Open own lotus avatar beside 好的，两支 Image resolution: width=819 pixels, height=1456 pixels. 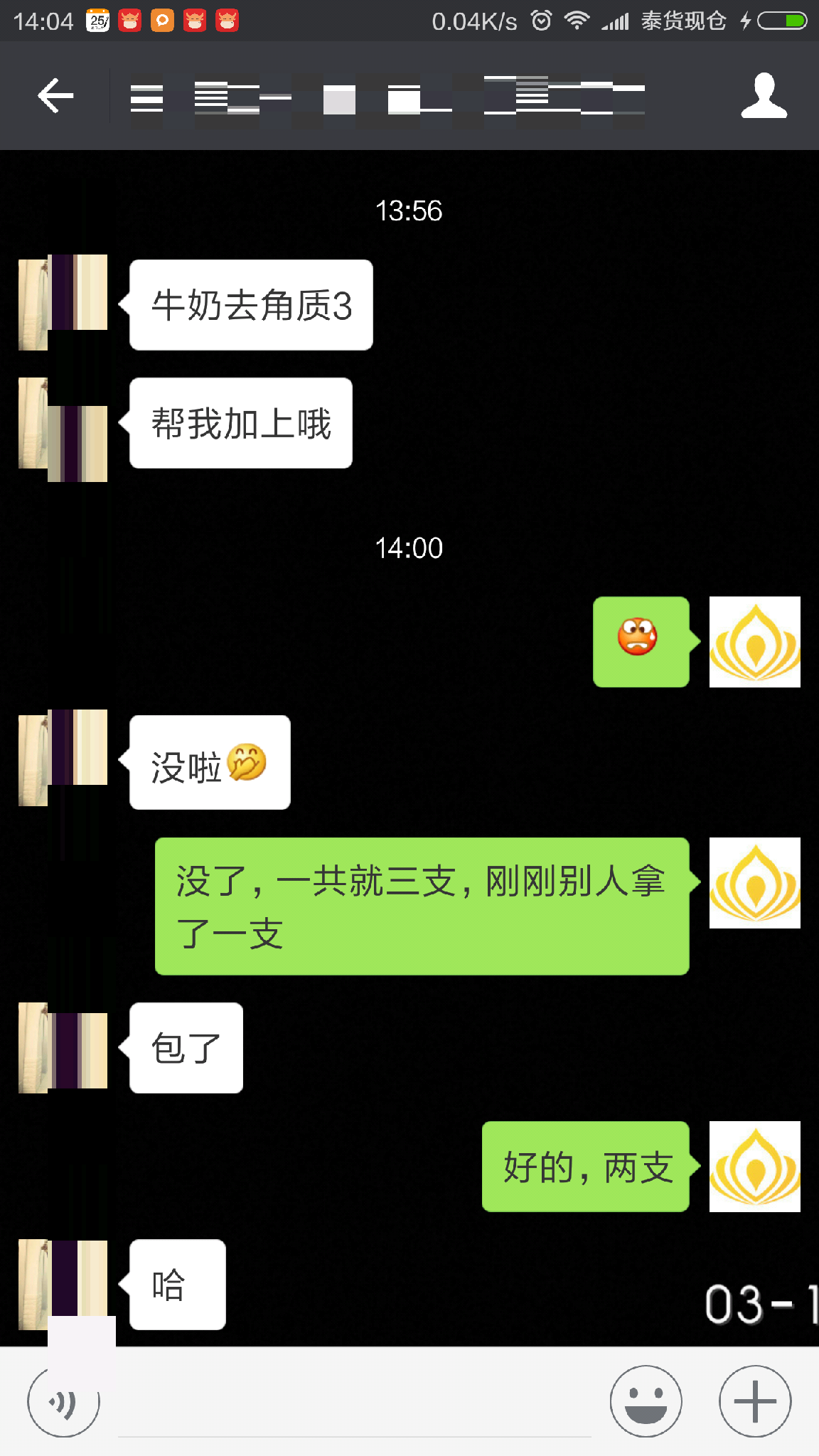754,1167
